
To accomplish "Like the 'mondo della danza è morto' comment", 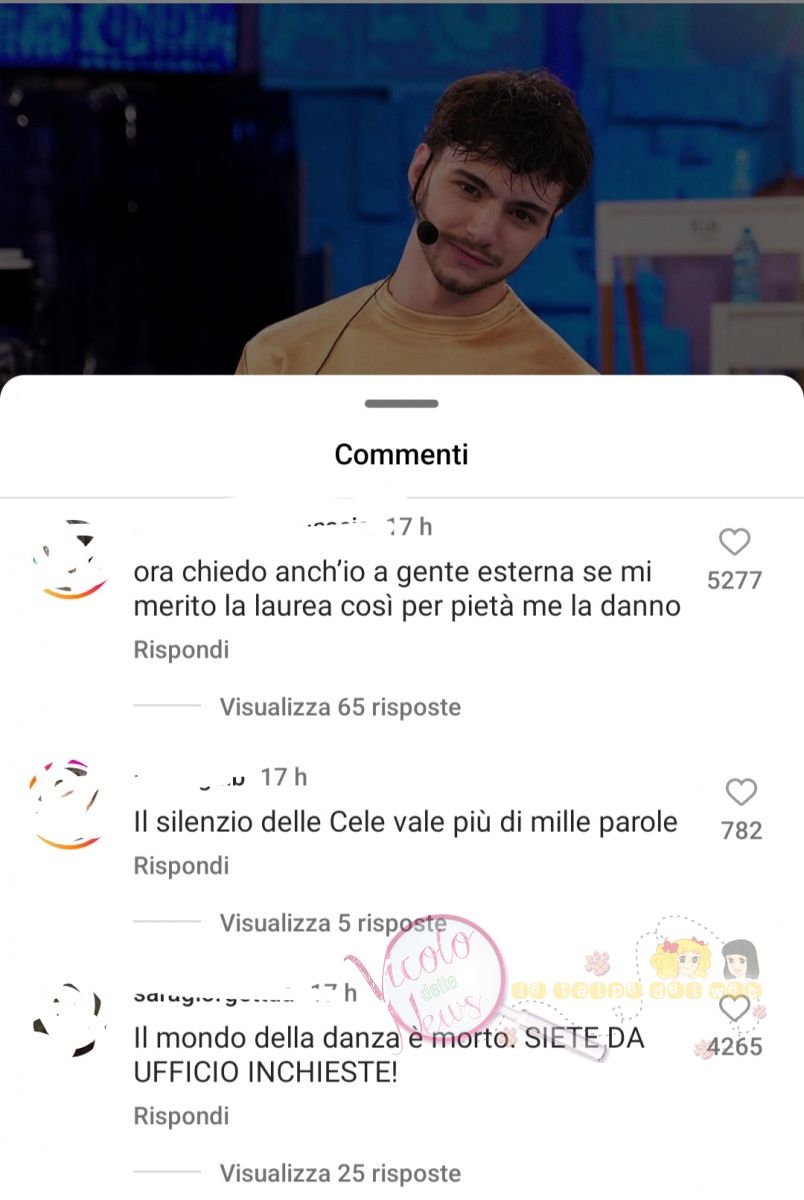I will 735,1008.
